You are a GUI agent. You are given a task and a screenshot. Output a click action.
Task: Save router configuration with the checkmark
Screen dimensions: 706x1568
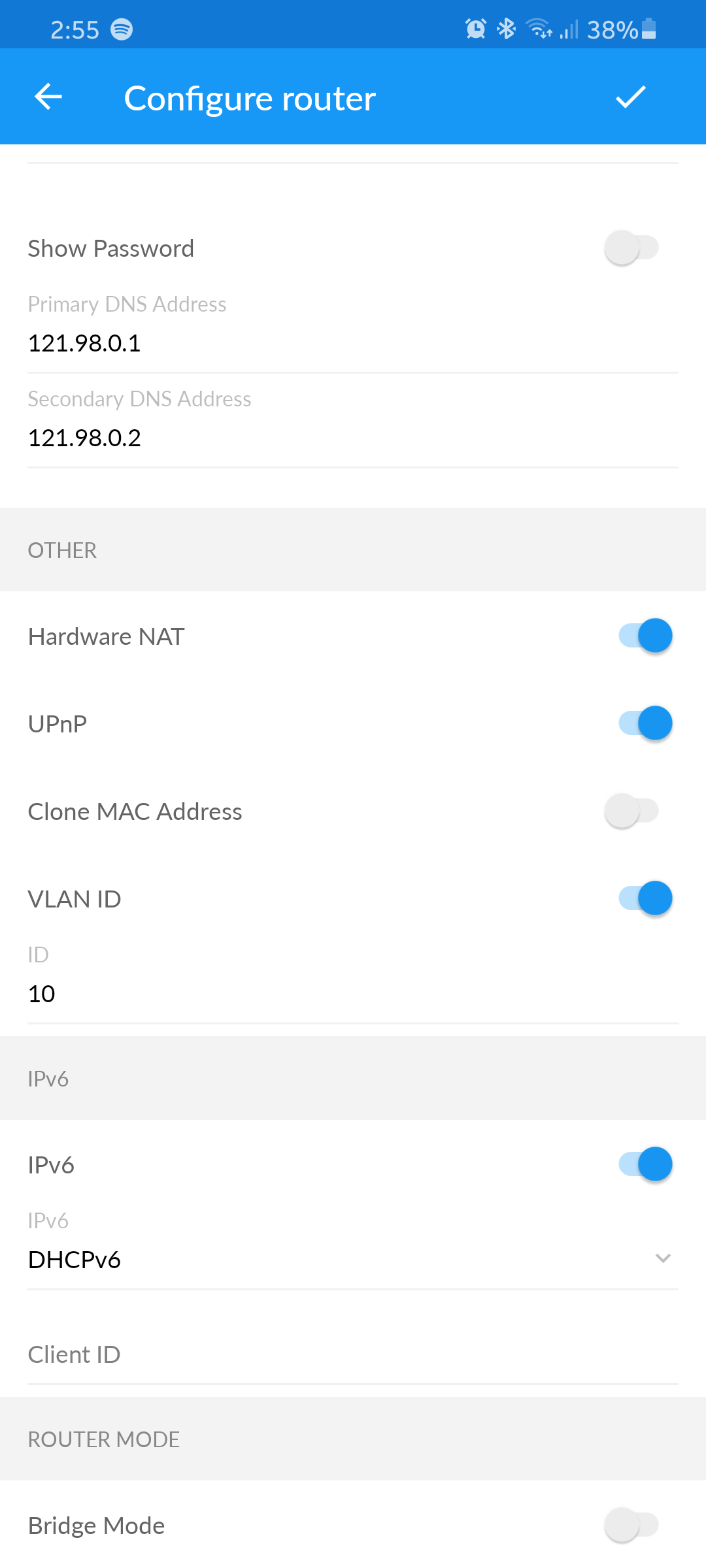coord(631,97)
